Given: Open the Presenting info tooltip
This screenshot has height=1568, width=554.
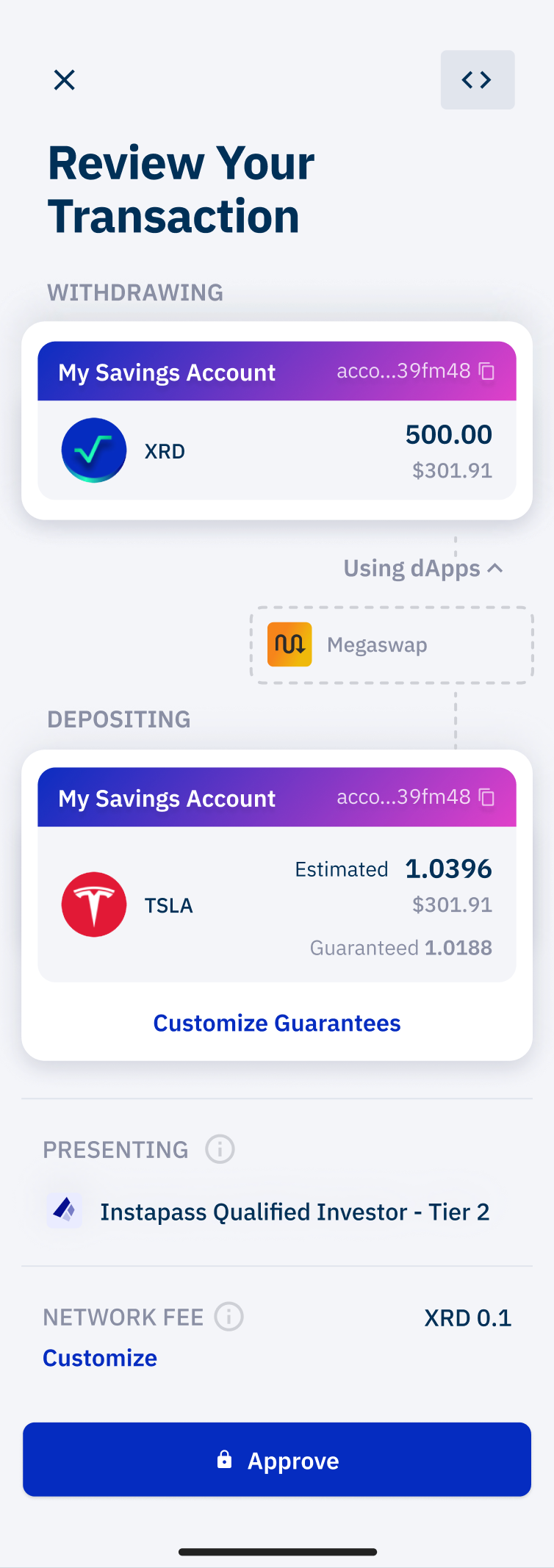Looking at the screenshot, I should 220,1148.
